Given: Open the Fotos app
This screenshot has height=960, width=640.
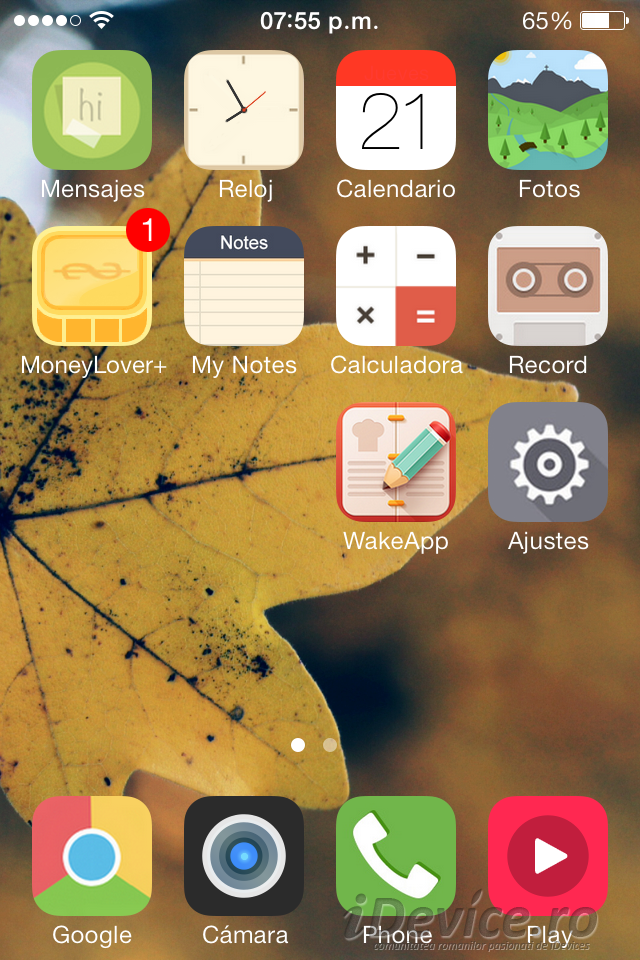Looking at the screenshot, I should tap(548, 110).
